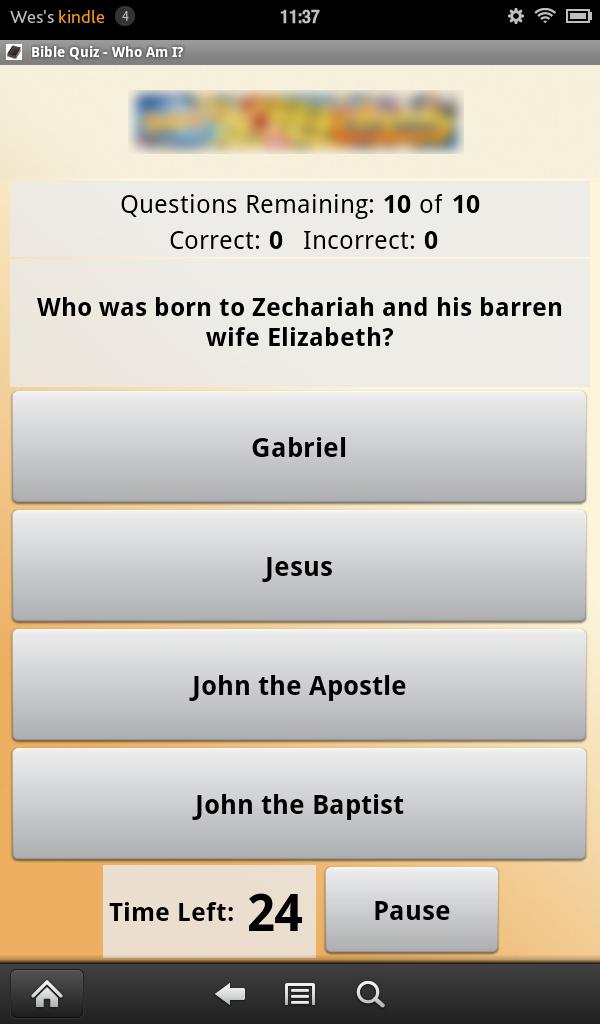
Task: Answer with John the Baptist
Action: pos(299,804)
